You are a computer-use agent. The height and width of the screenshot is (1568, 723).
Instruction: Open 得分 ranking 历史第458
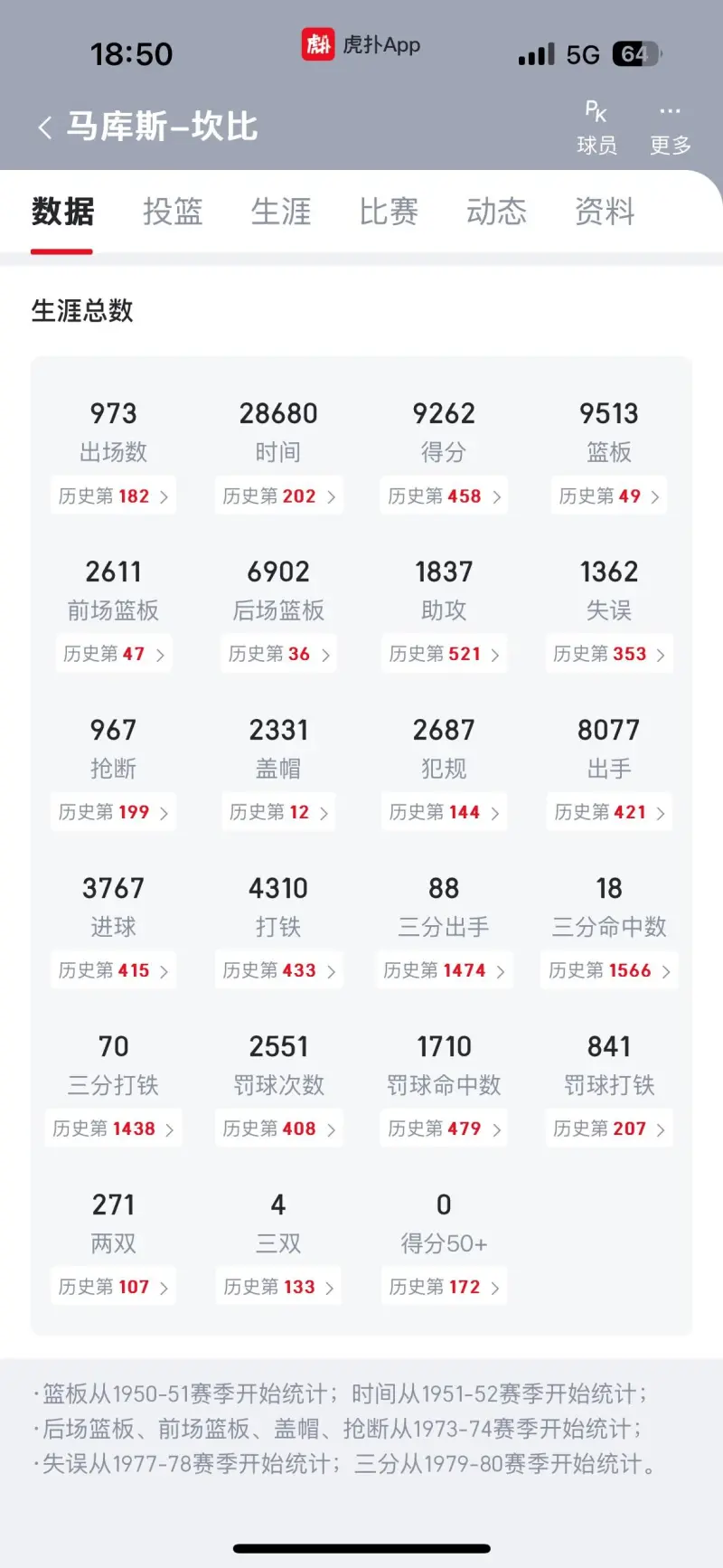pos(444,496)
